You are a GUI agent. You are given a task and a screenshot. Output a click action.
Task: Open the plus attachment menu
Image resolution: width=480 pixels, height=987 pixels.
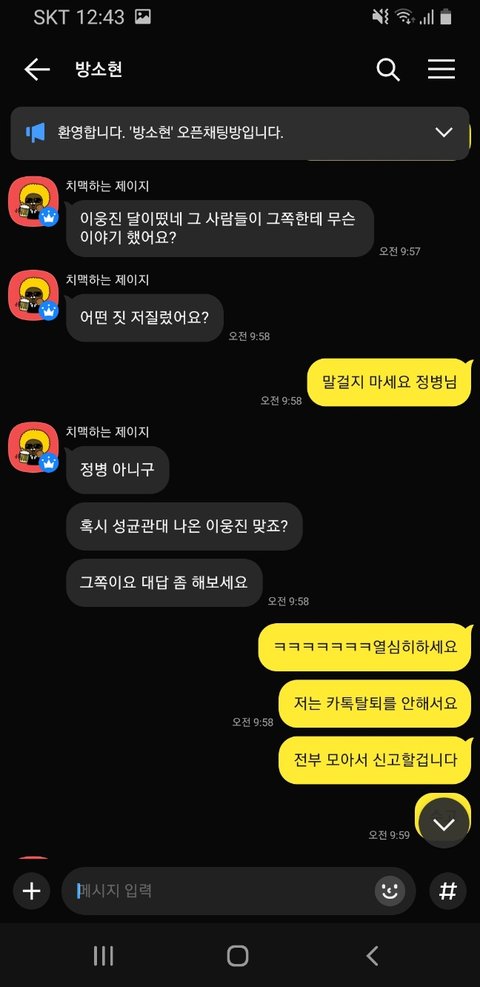pos(31,891)
